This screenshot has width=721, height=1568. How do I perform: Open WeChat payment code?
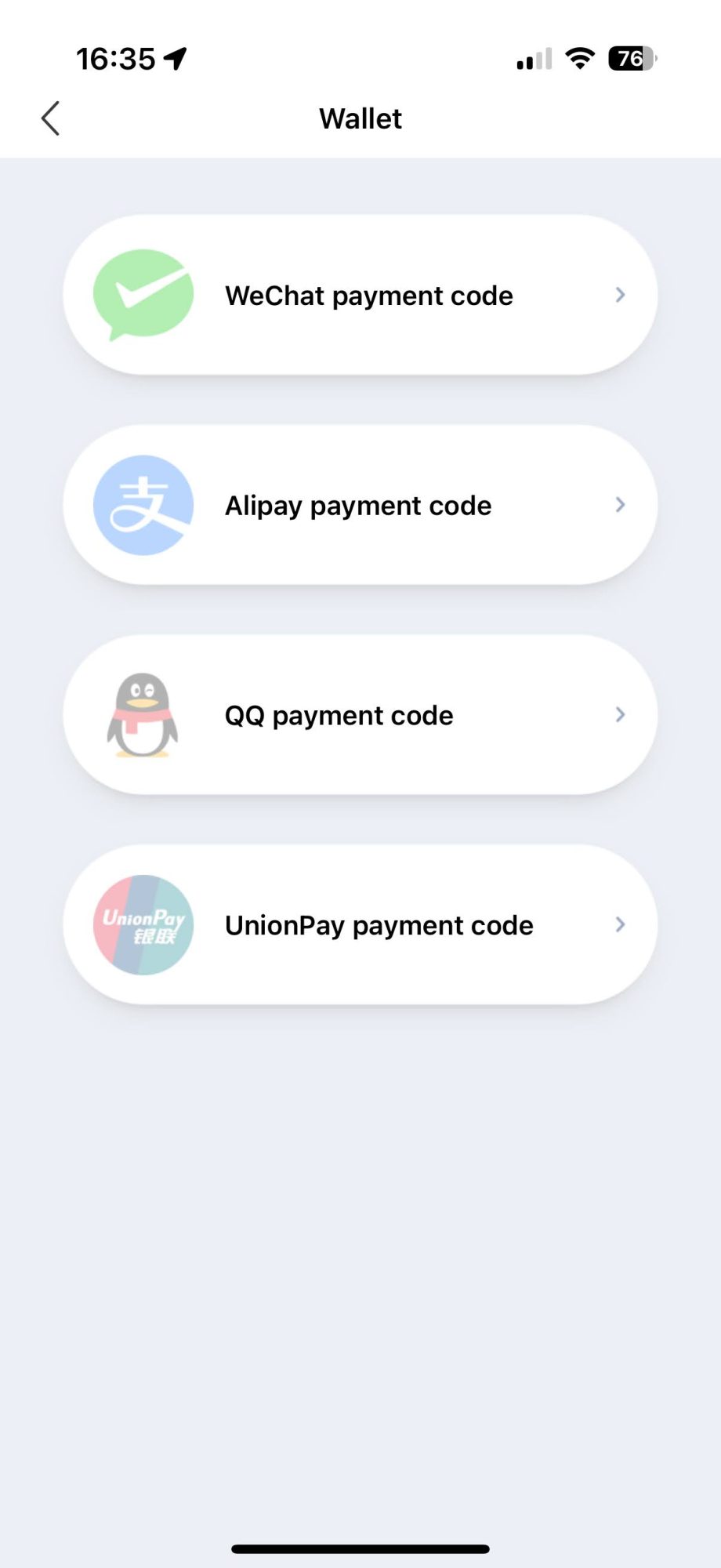(360, 295)
